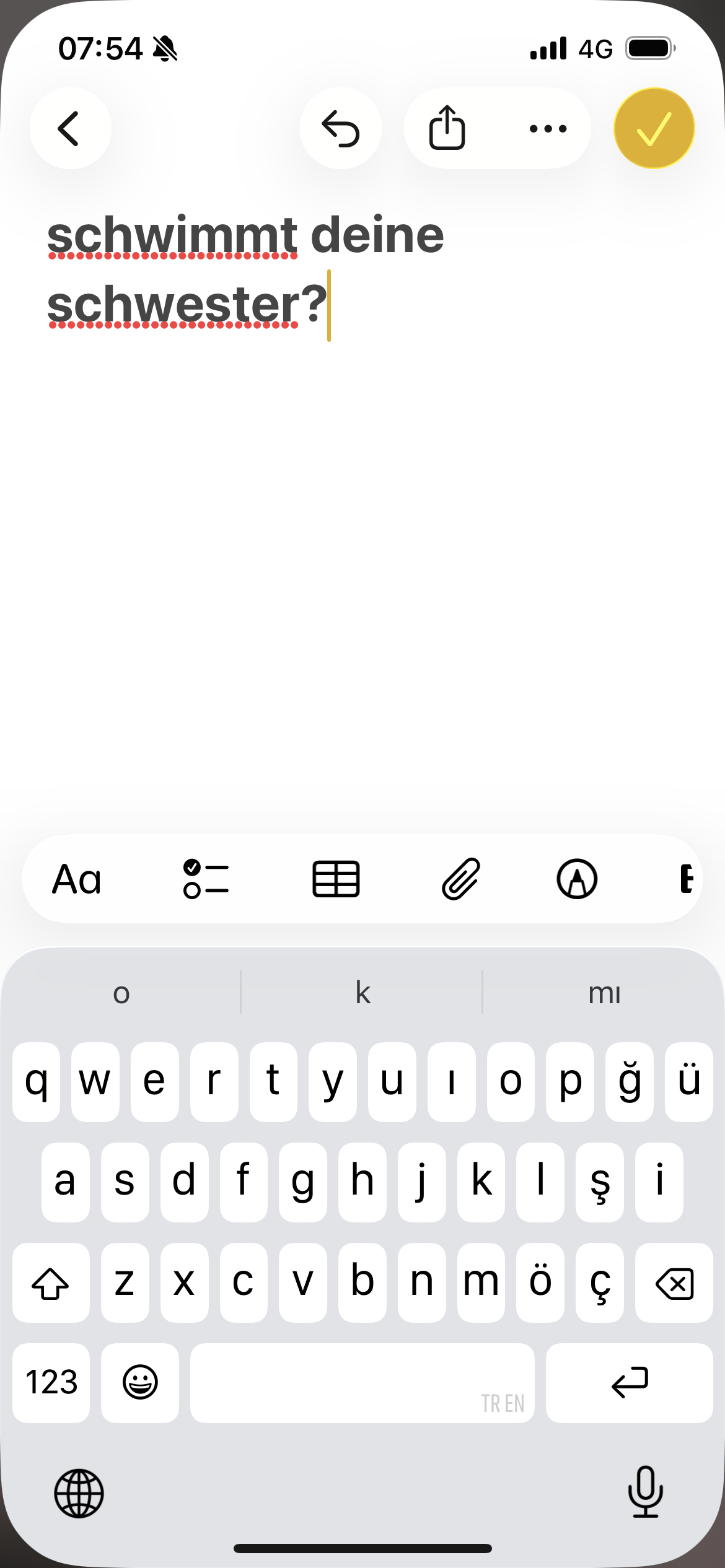
Task: Go back to the notes list
Action: (x=70, y=128)
